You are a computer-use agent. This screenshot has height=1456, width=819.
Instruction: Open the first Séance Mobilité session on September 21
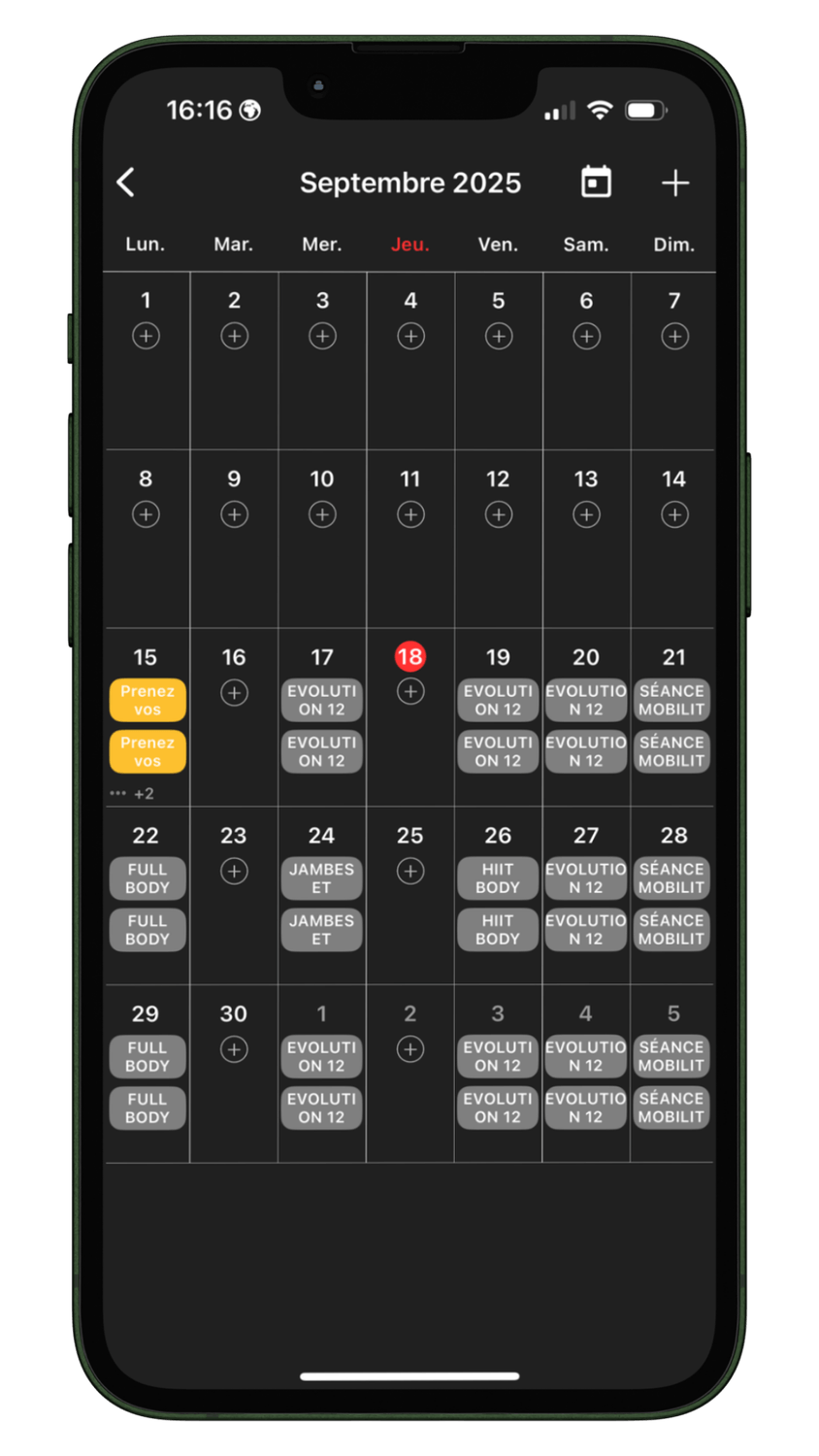tap(672, 700)
